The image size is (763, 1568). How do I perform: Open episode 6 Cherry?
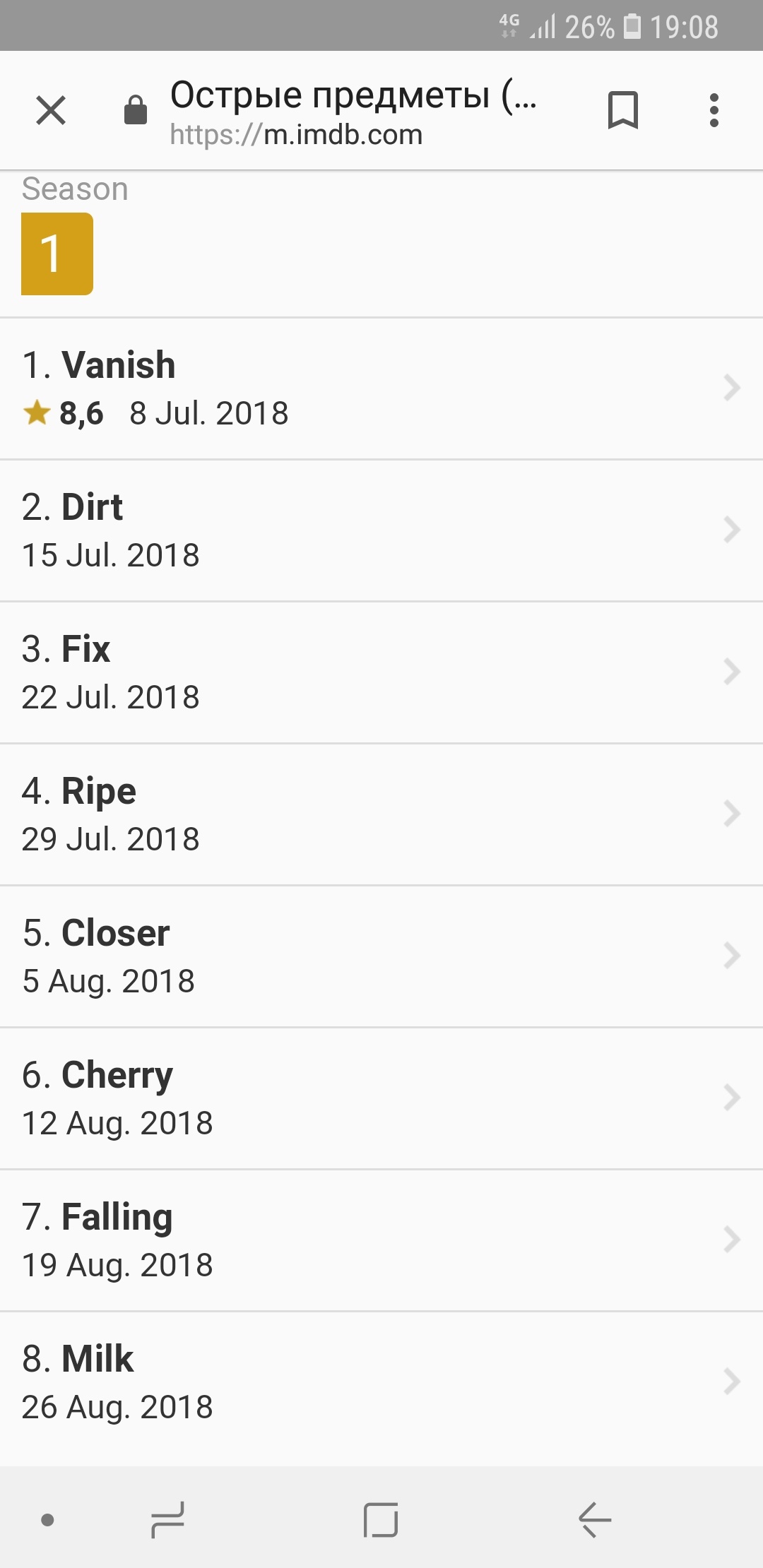[381, 1098]
